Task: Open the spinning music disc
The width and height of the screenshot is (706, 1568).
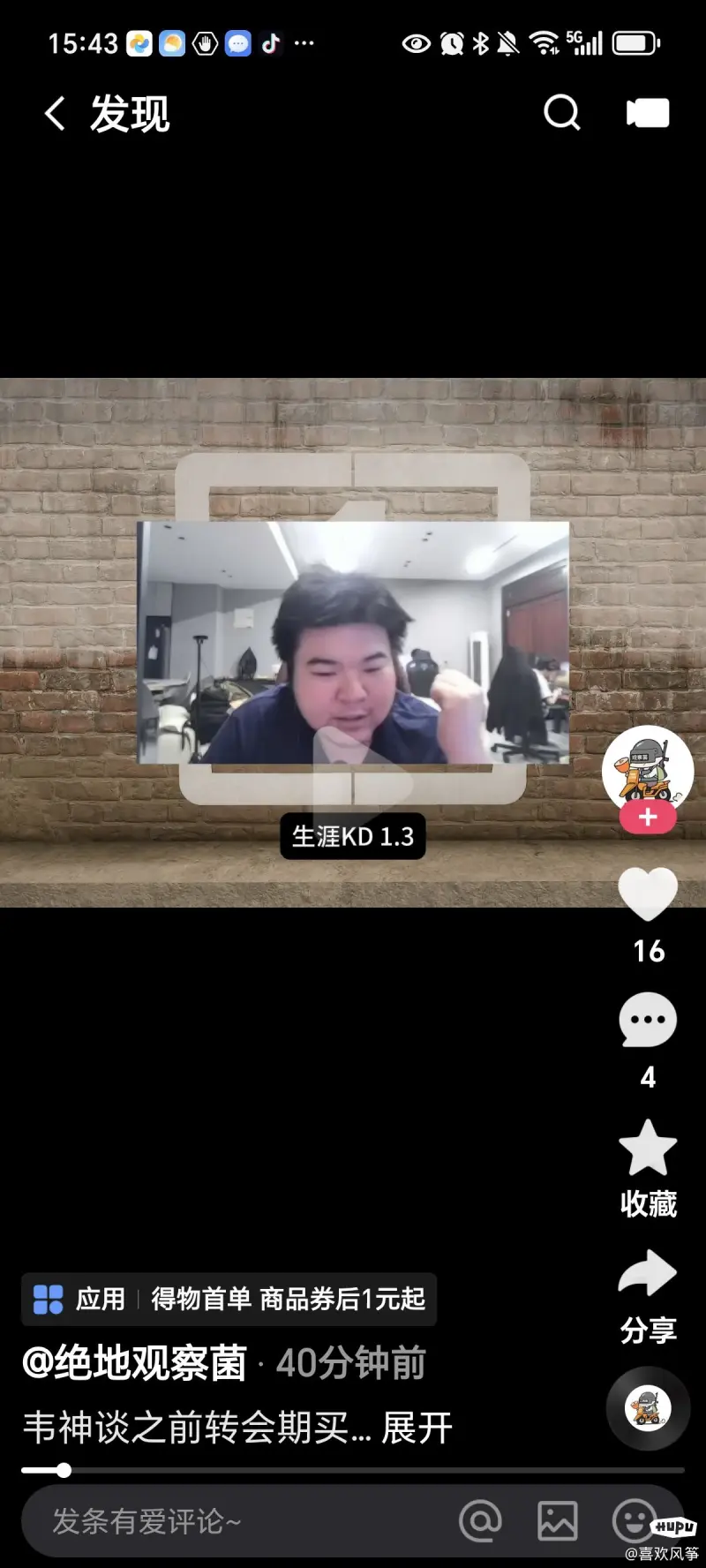Action: coord(648,1408)
